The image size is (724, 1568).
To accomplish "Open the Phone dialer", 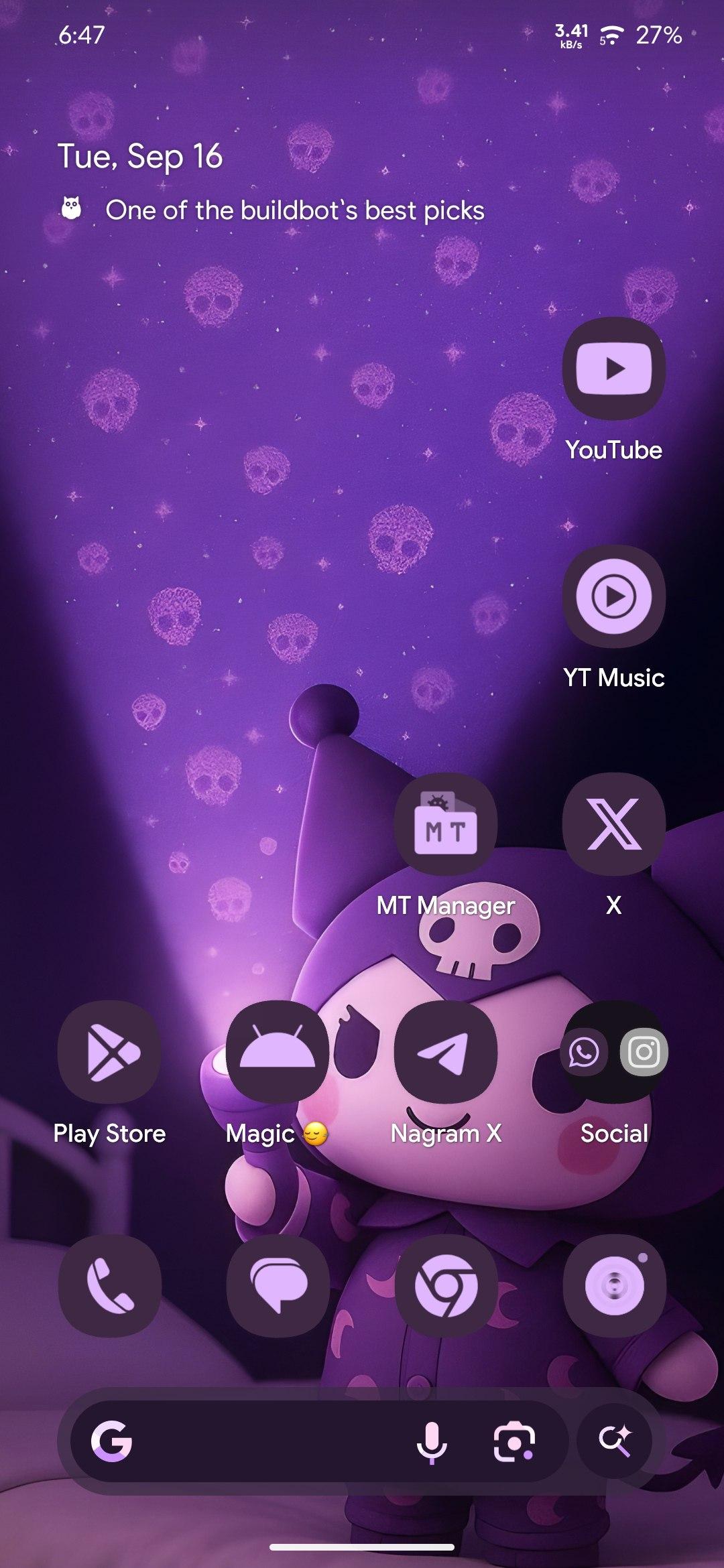I will 109,1286.
